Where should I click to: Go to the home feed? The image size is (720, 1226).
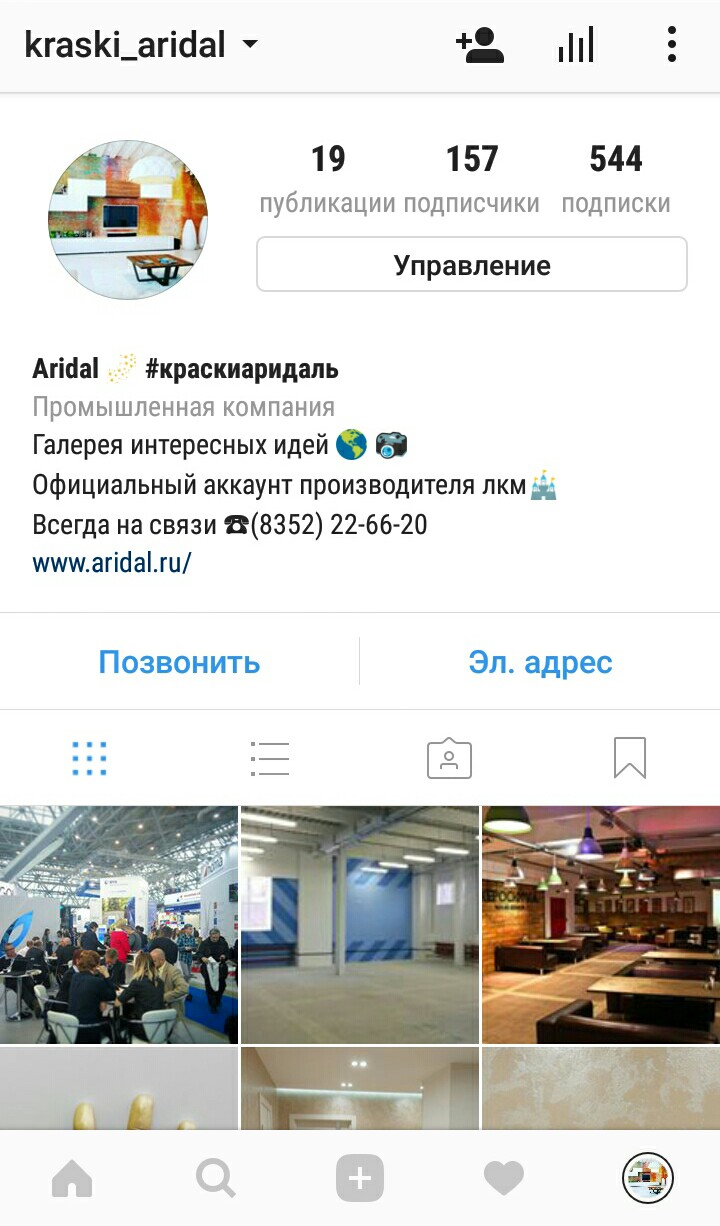(72, 1180)
